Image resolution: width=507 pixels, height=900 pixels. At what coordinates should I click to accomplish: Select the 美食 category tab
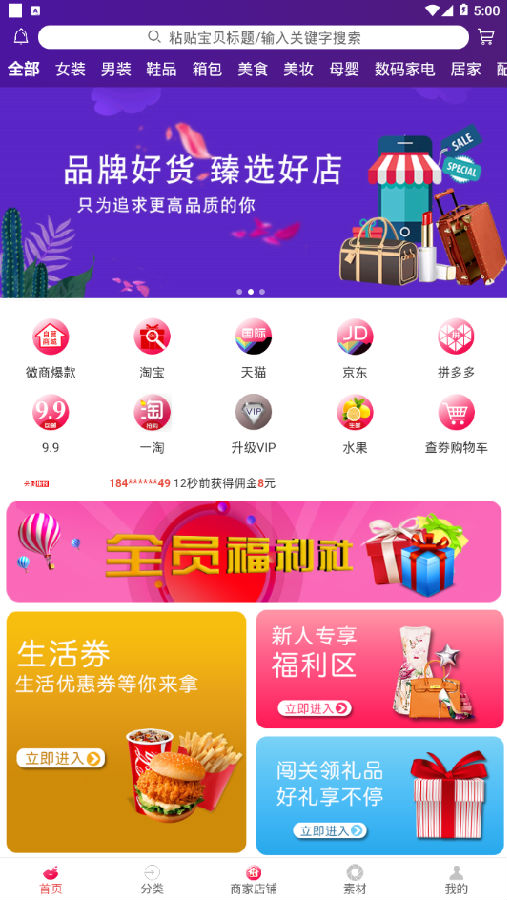[253, 69]
